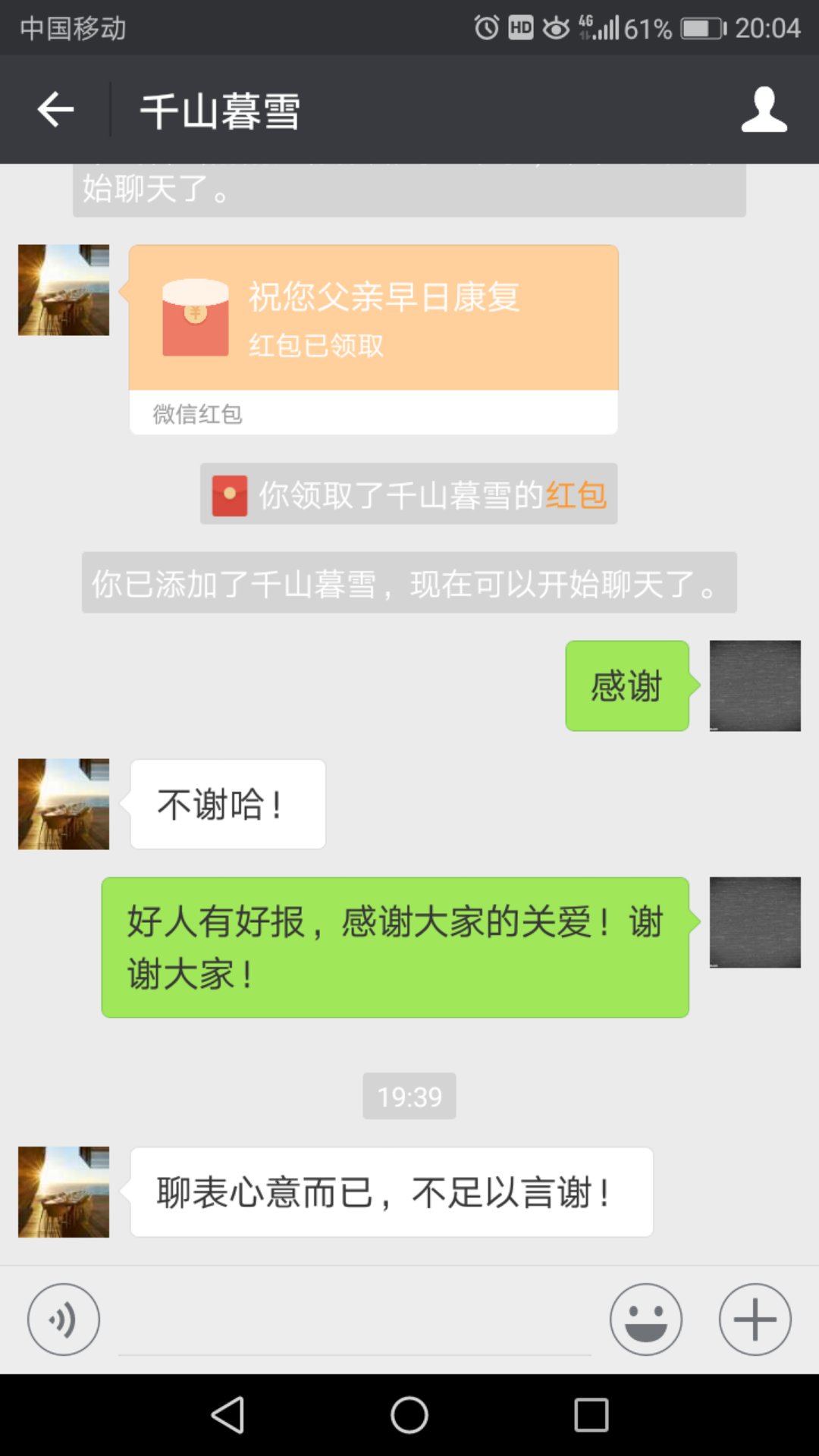Open the plus attachment menu
Viewport: 819px width, 1456px height.
click(x=755, y=1319)
